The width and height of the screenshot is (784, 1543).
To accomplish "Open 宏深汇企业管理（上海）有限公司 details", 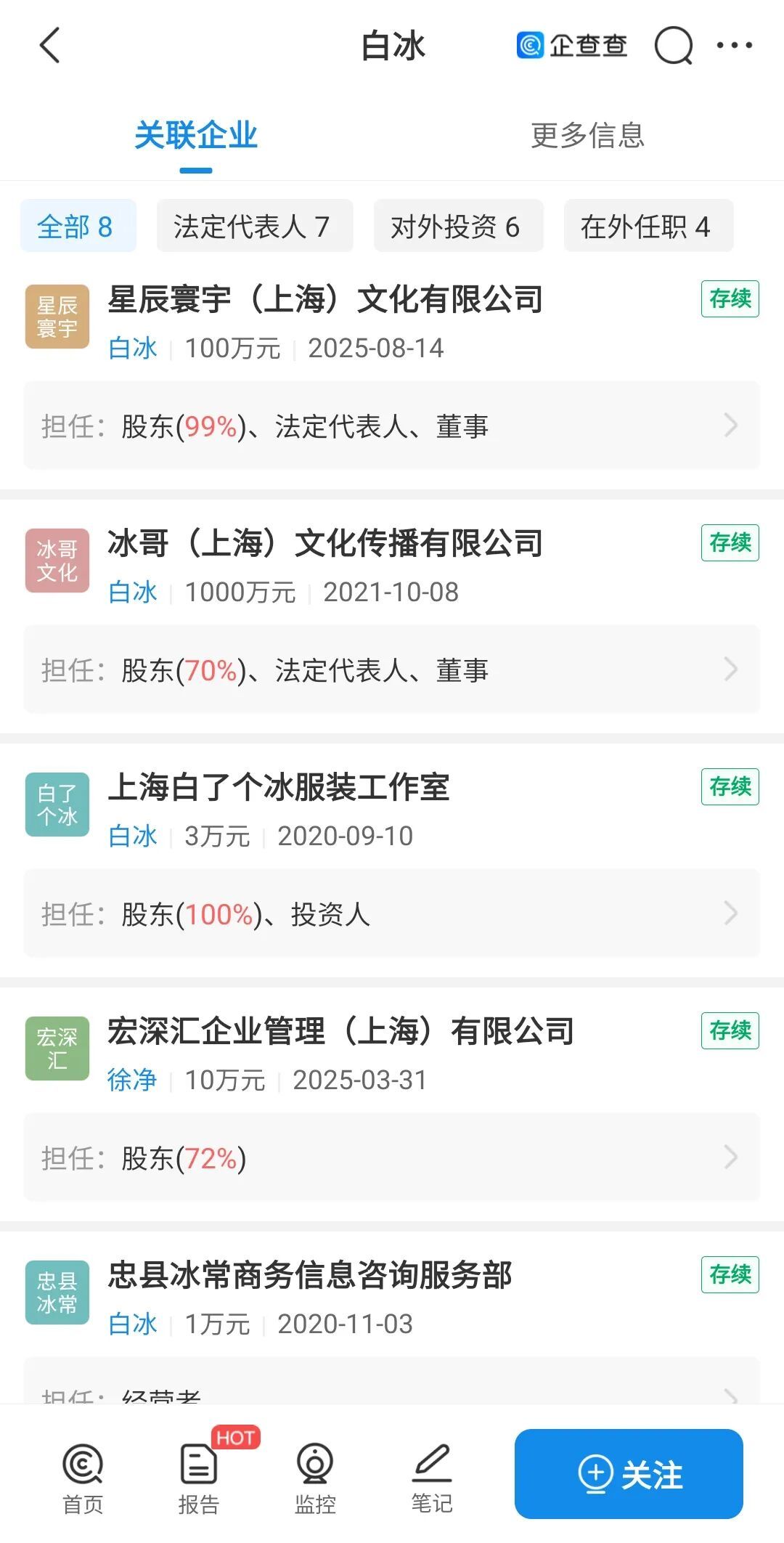I will coord(341,1031).
